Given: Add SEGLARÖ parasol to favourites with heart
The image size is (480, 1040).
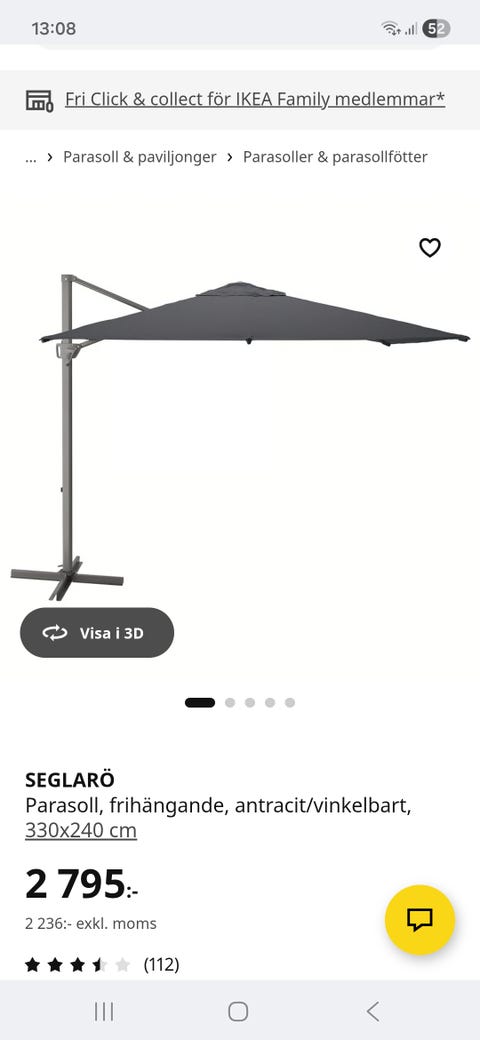Looking at the screenshot, I should click(430, 247).
